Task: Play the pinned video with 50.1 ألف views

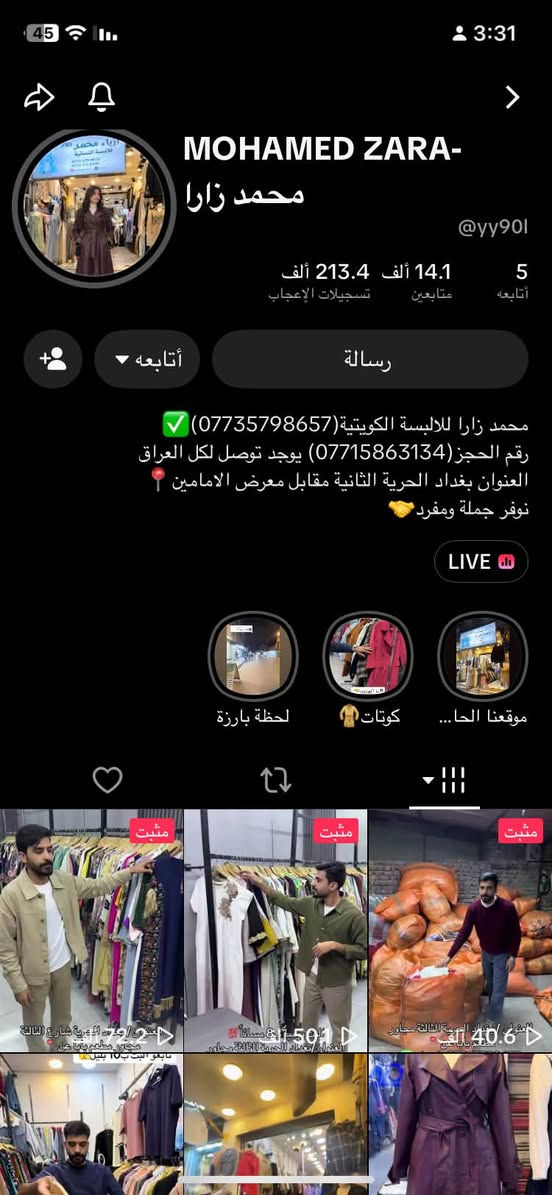Action: tap(275, 931)
